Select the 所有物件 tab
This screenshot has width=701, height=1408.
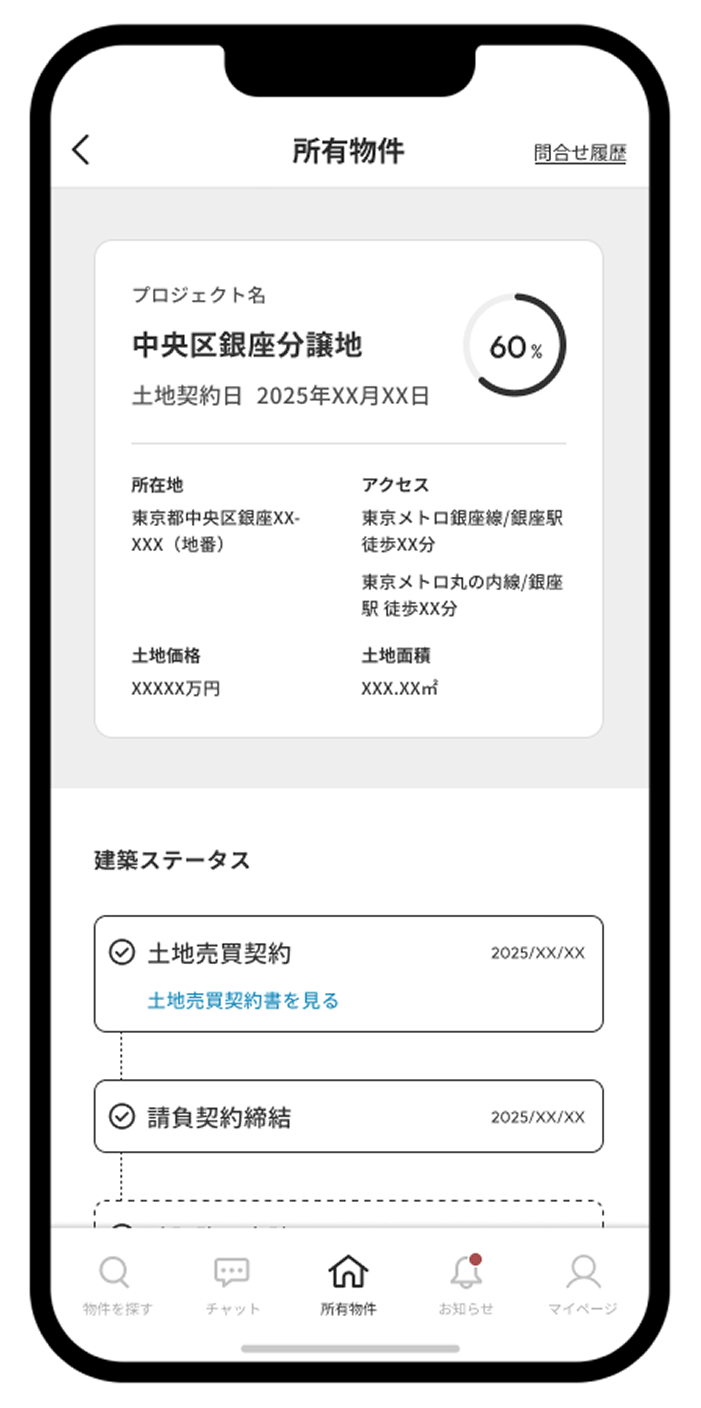[x=348, y=1285]
